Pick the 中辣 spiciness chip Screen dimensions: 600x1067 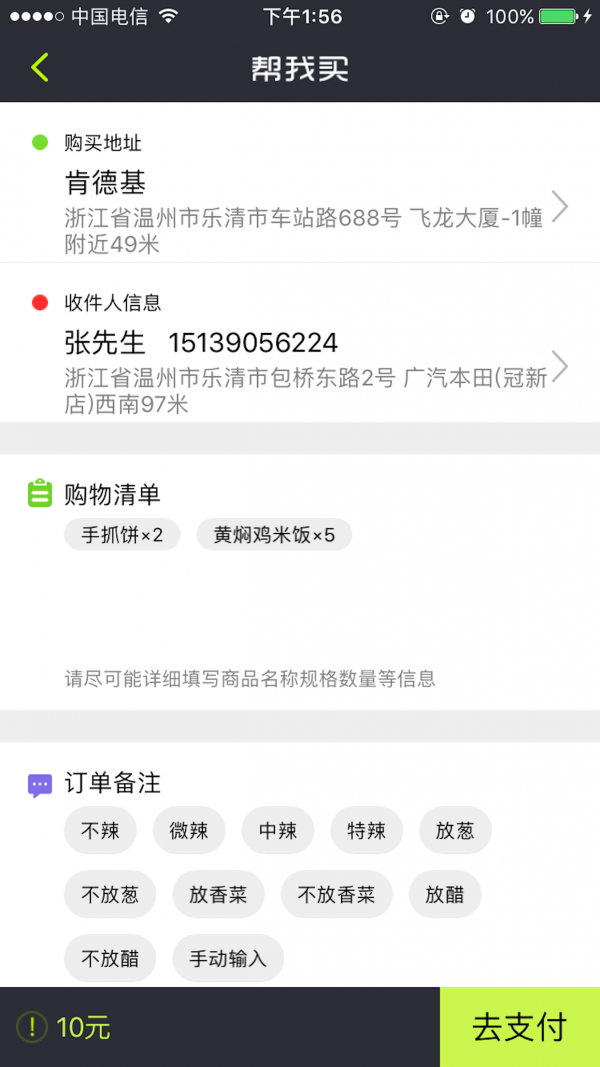278,831
